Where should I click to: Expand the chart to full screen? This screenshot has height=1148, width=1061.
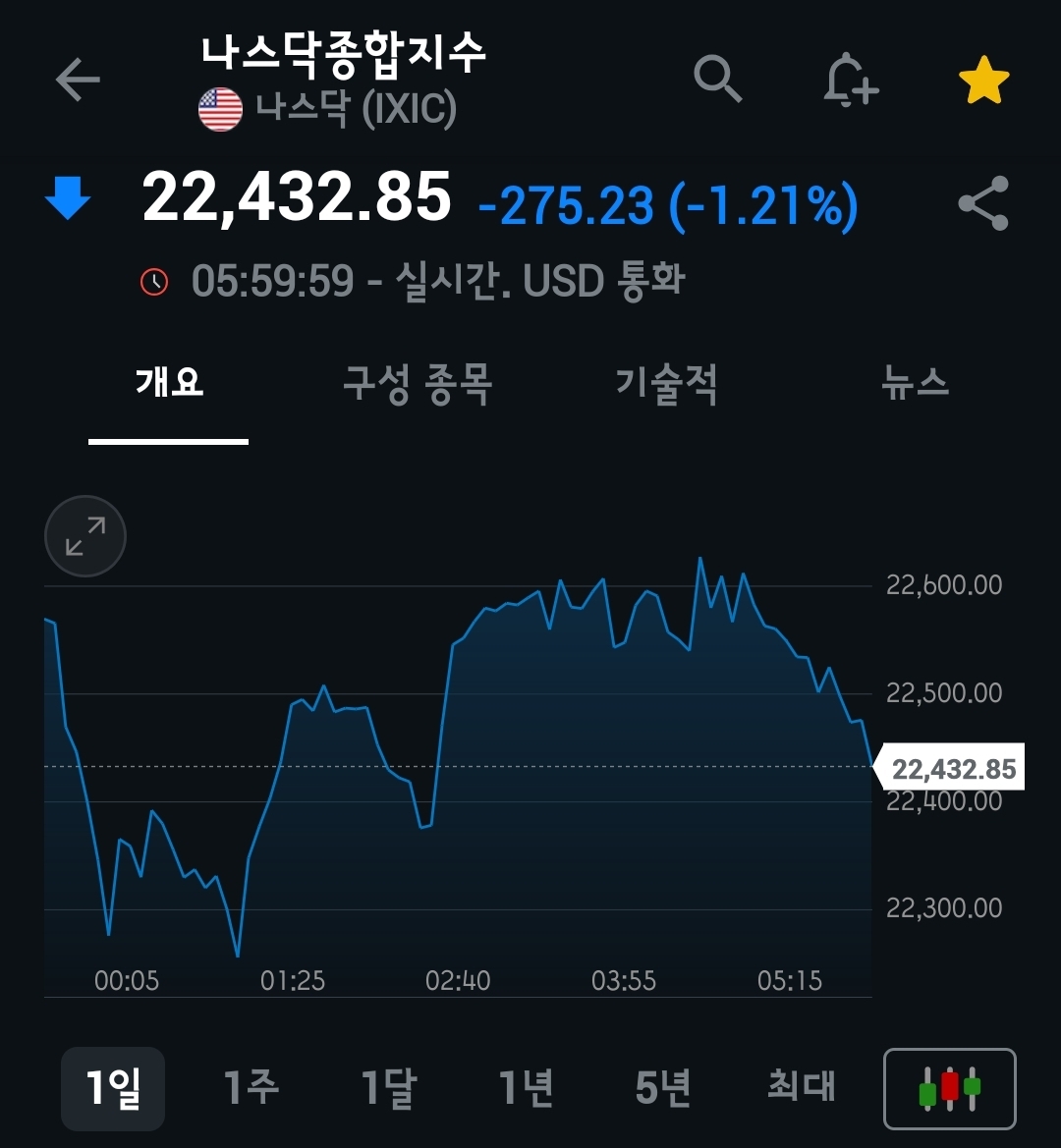[85, 536]
